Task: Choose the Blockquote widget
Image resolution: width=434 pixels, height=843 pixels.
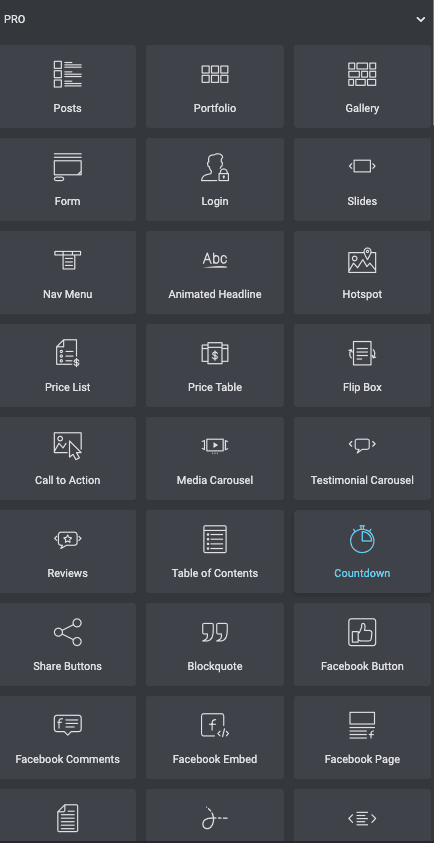Action: (x=215, y=645)
